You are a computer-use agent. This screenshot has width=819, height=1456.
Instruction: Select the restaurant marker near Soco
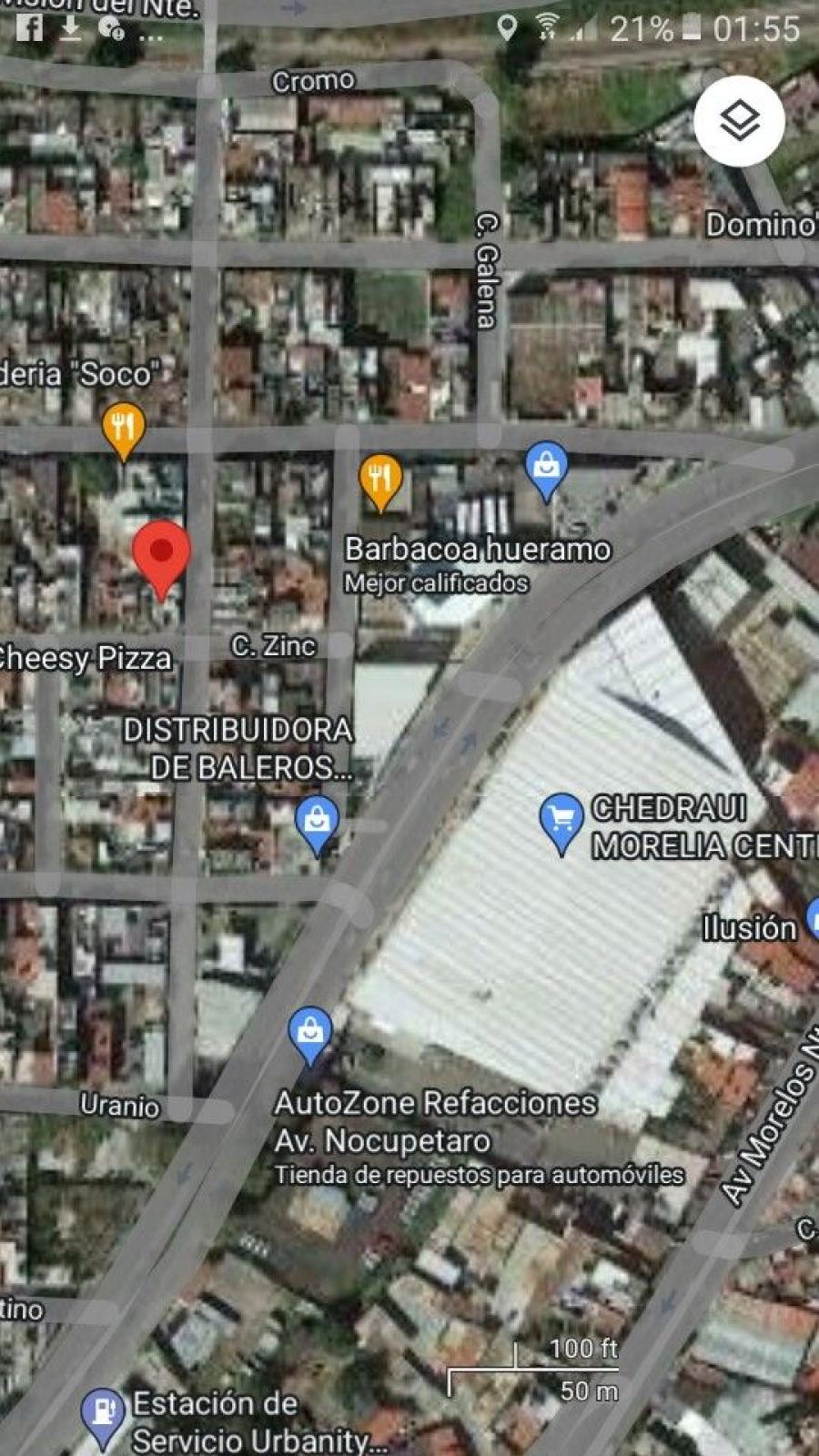point(124,431)
